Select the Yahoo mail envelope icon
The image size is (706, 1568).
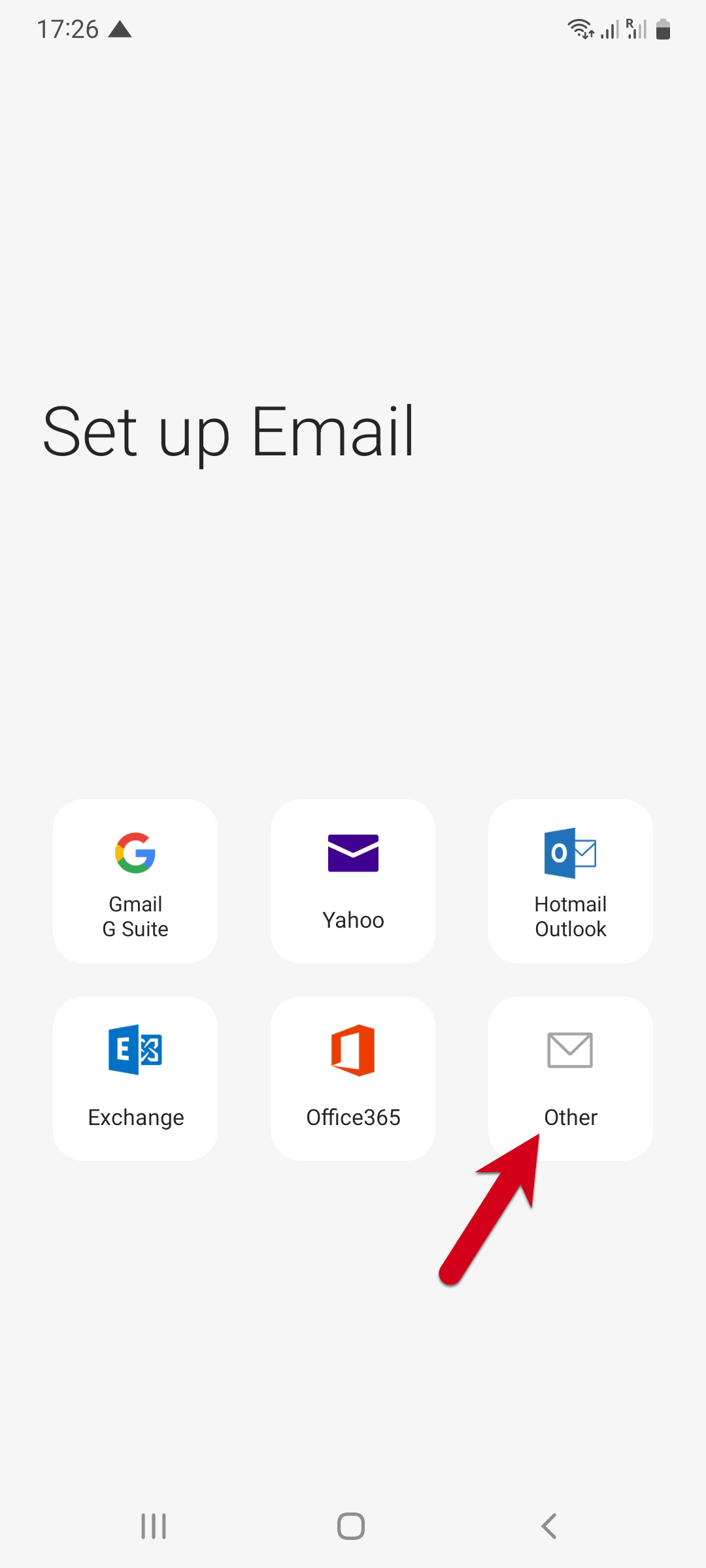(x=352, y=853)
